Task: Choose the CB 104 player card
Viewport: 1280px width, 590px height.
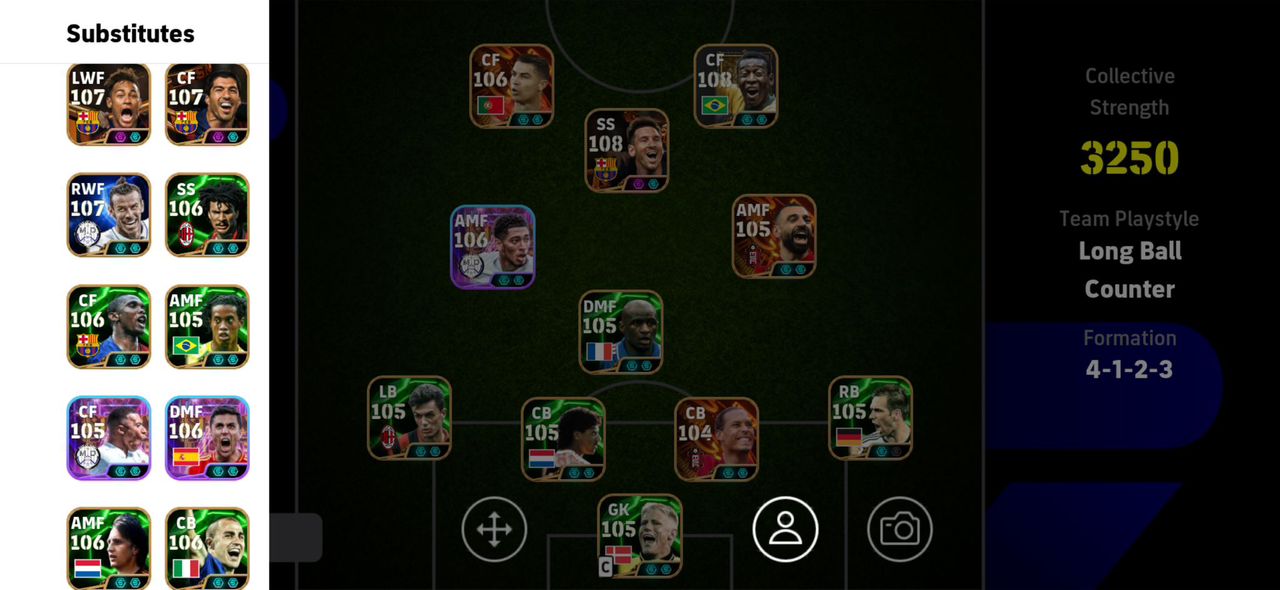Action: pos(716,439)
